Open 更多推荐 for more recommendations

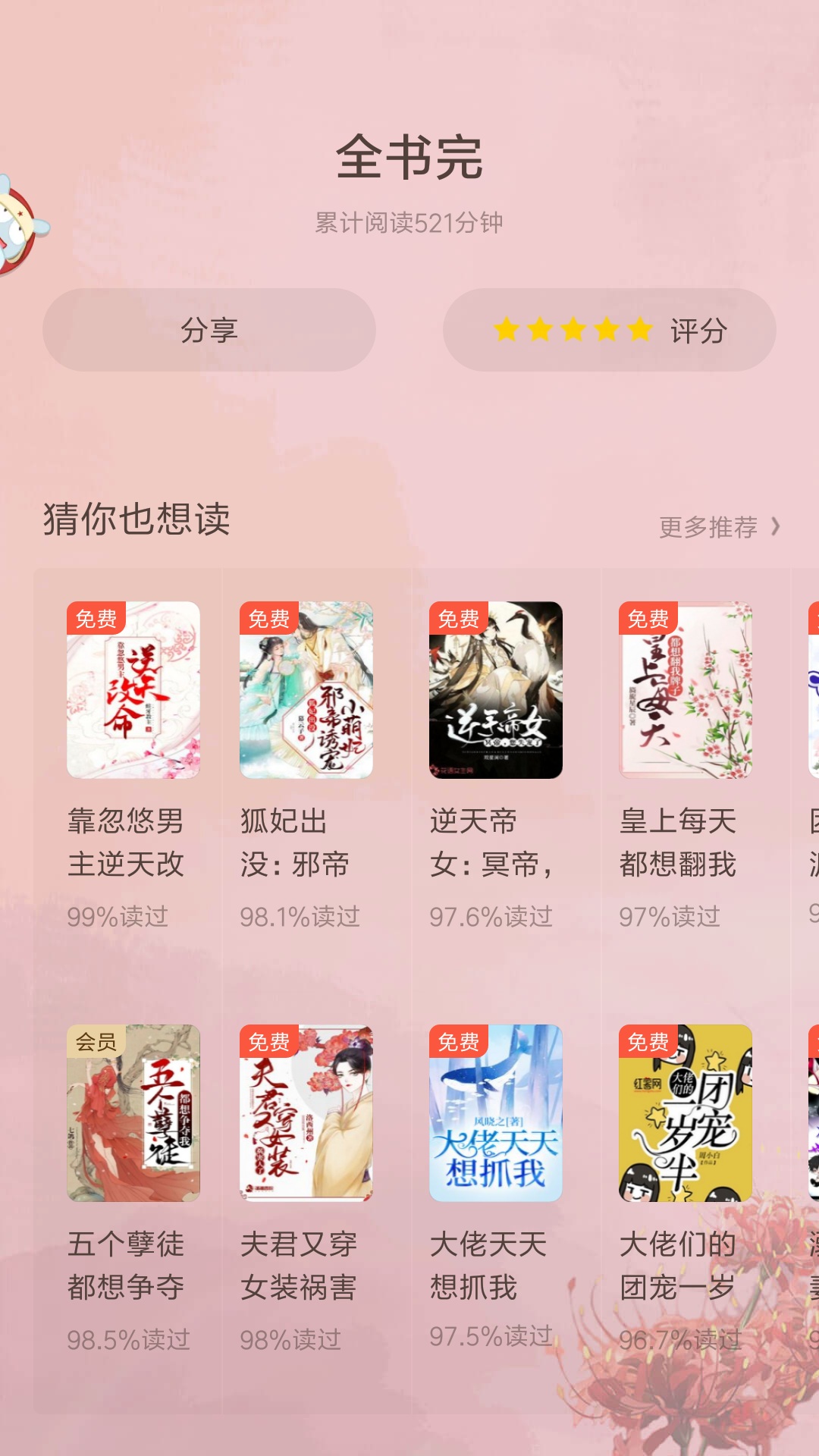(x=718, y=526)
